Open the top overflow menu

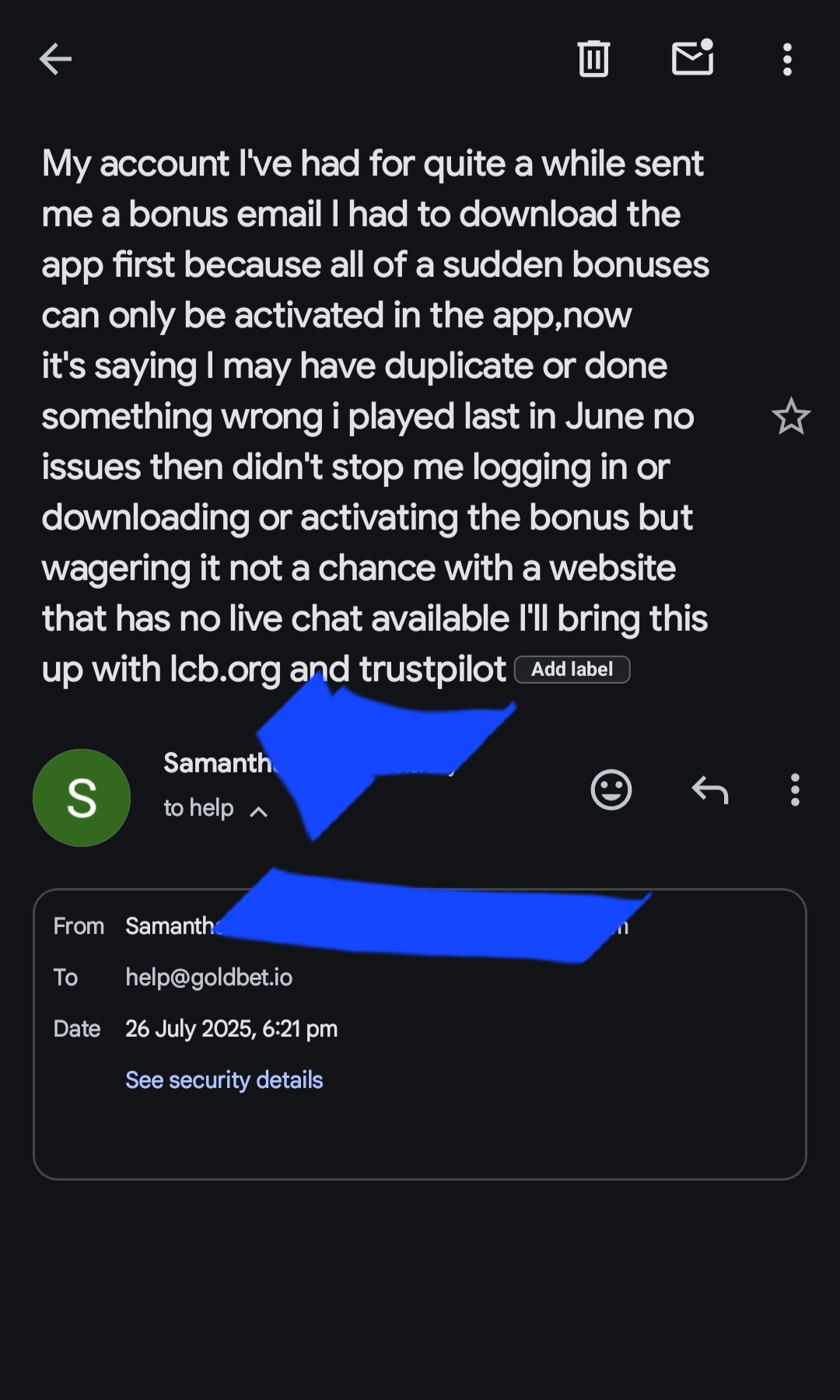[x=787, y=59]
